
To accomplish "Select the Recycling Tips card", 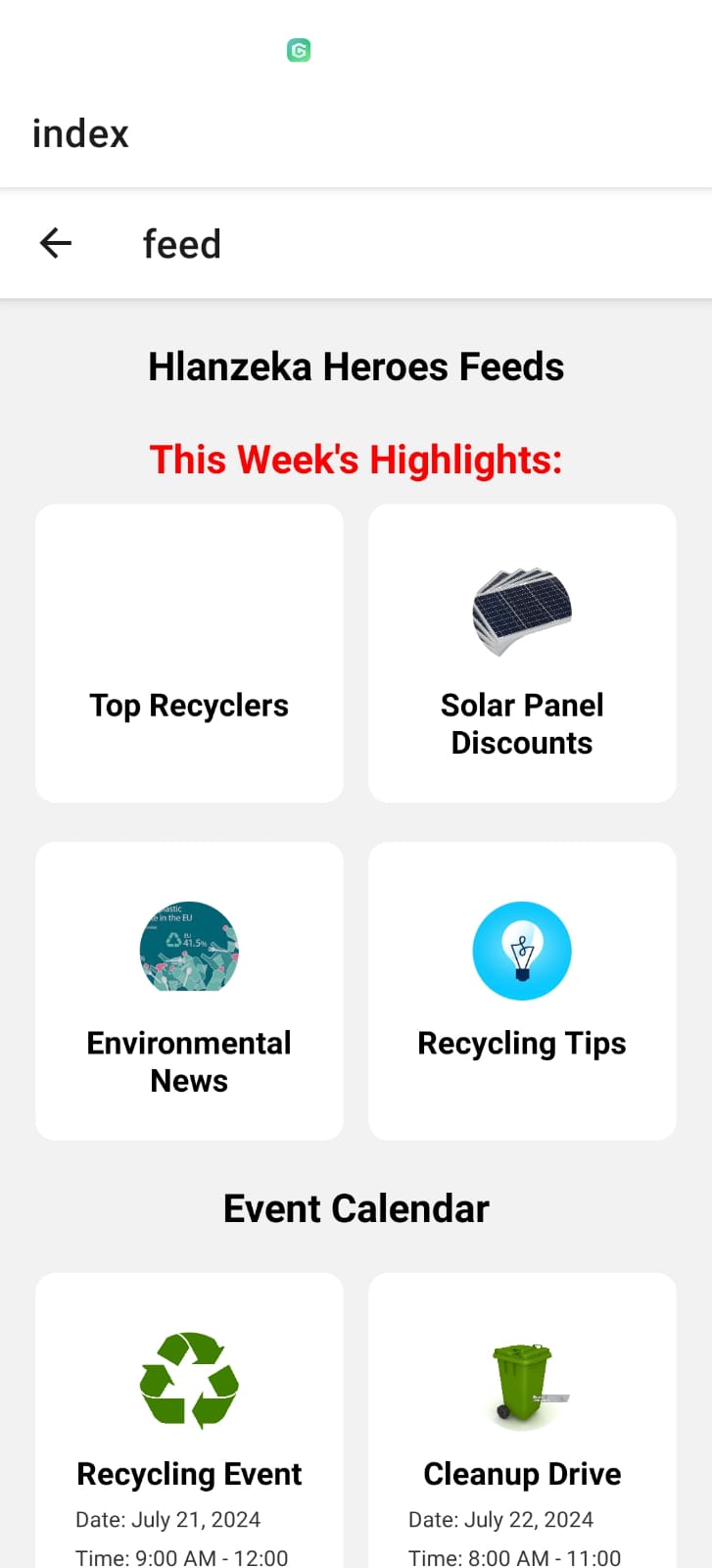I will pyautogui.click(x=522, y=991).
